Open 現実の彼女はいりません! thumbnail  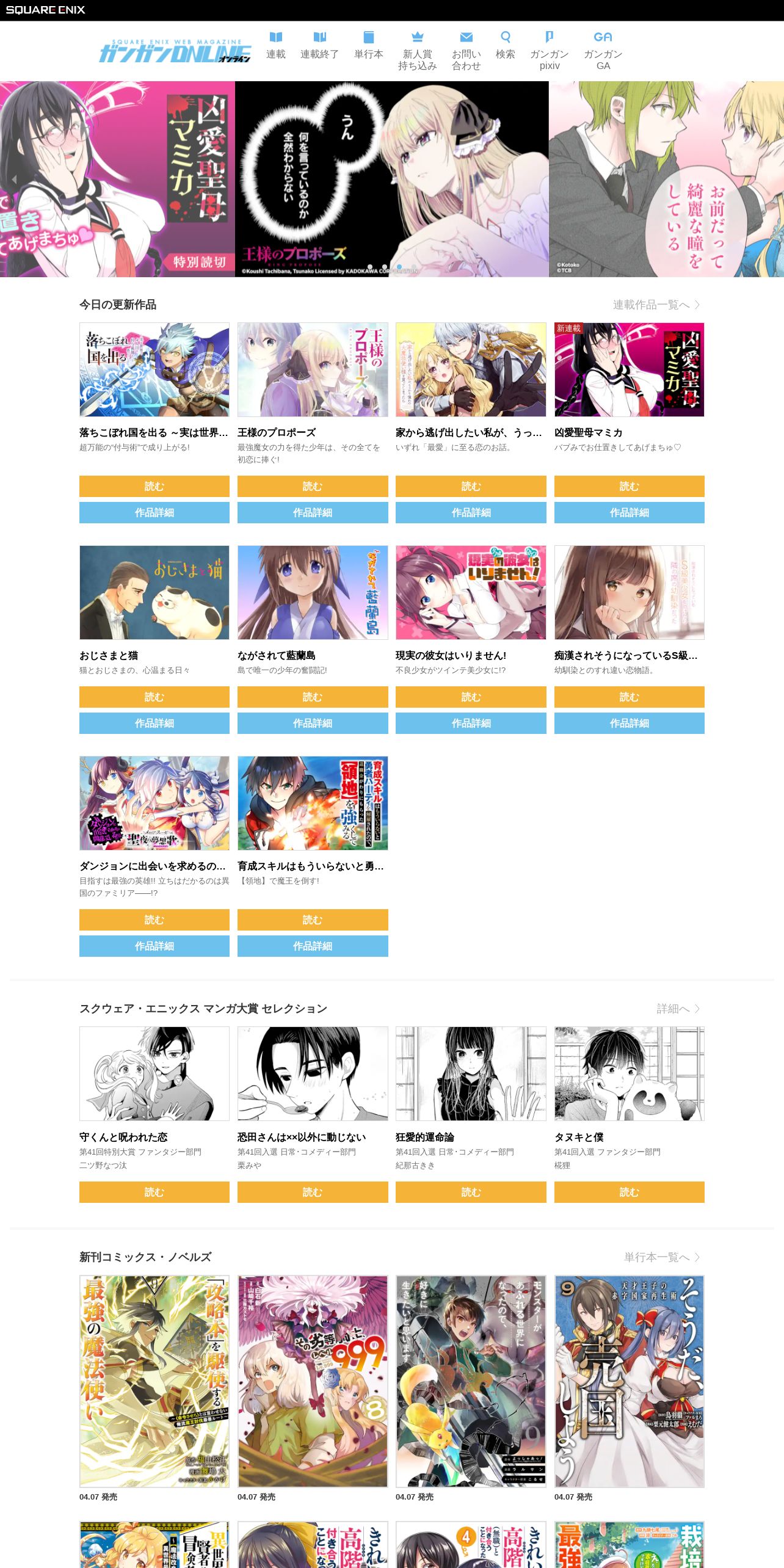point(471,593)
